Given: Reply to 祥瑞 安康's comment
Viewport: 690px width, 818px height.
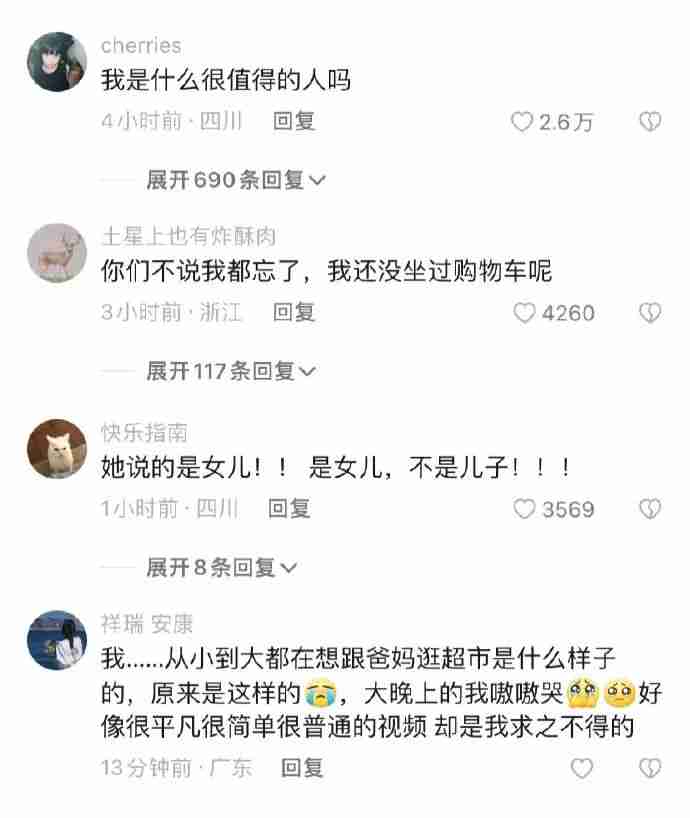Looking at the screenshot, I should point(302,768).
